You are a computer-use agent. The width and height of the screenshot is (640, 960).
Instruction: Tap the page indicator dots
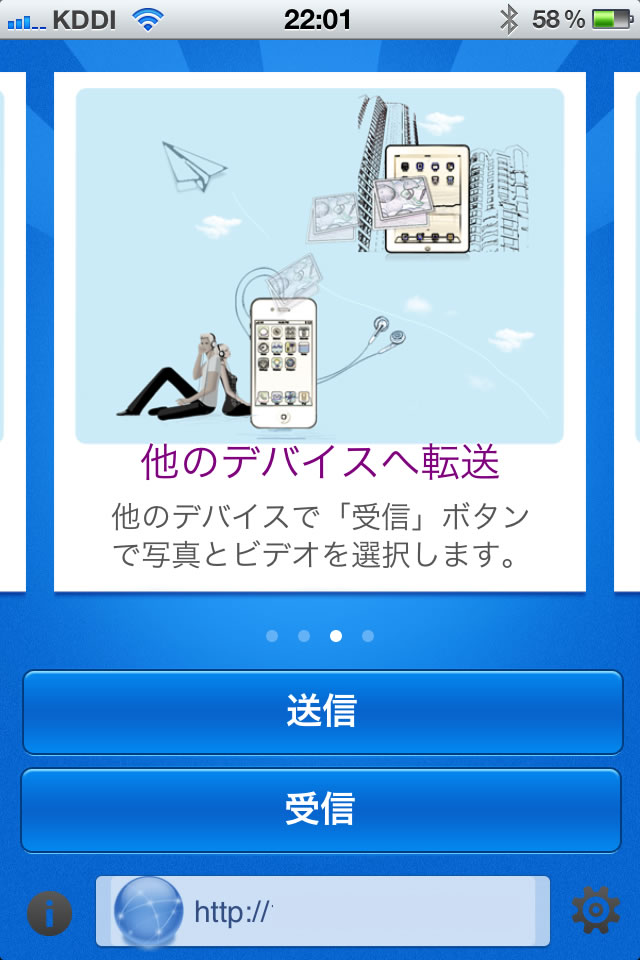click(x=320, y=636)
